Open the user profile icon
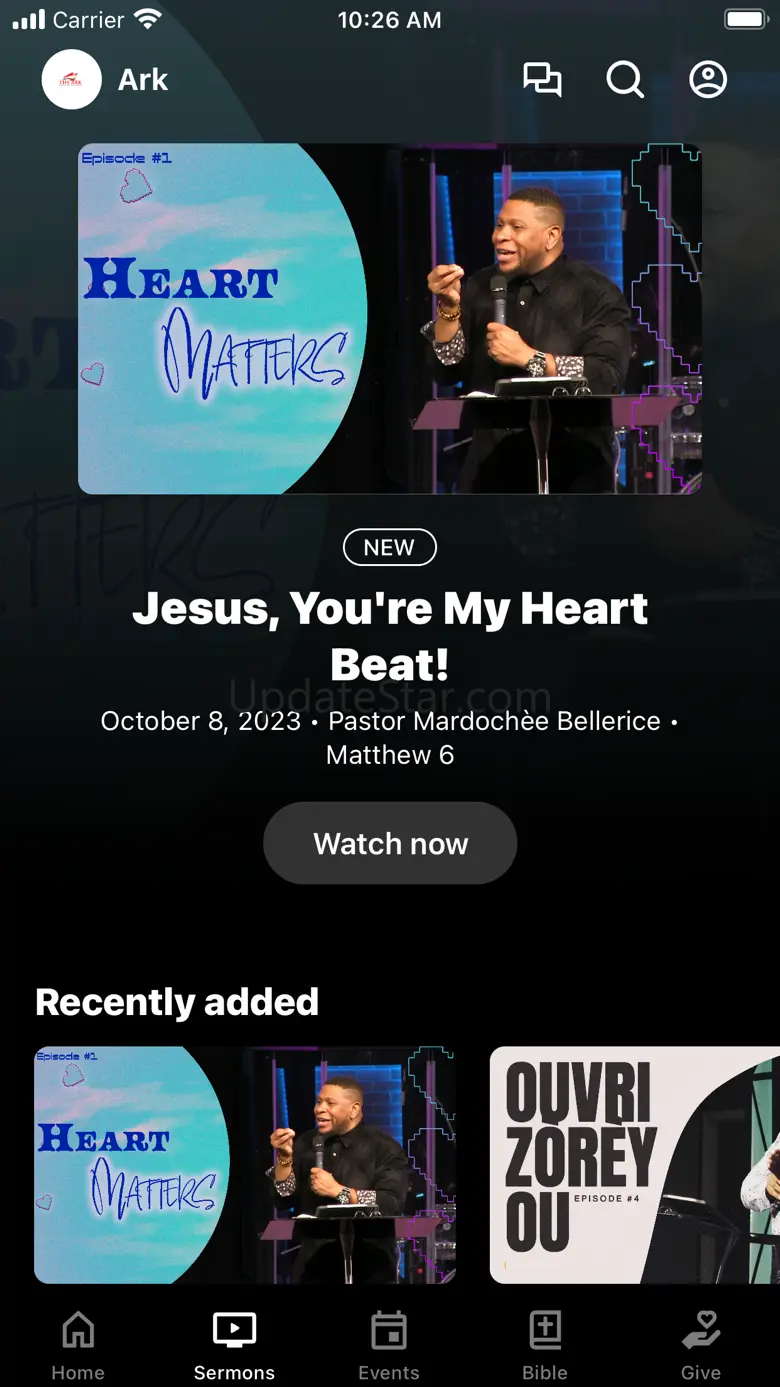 708,80
